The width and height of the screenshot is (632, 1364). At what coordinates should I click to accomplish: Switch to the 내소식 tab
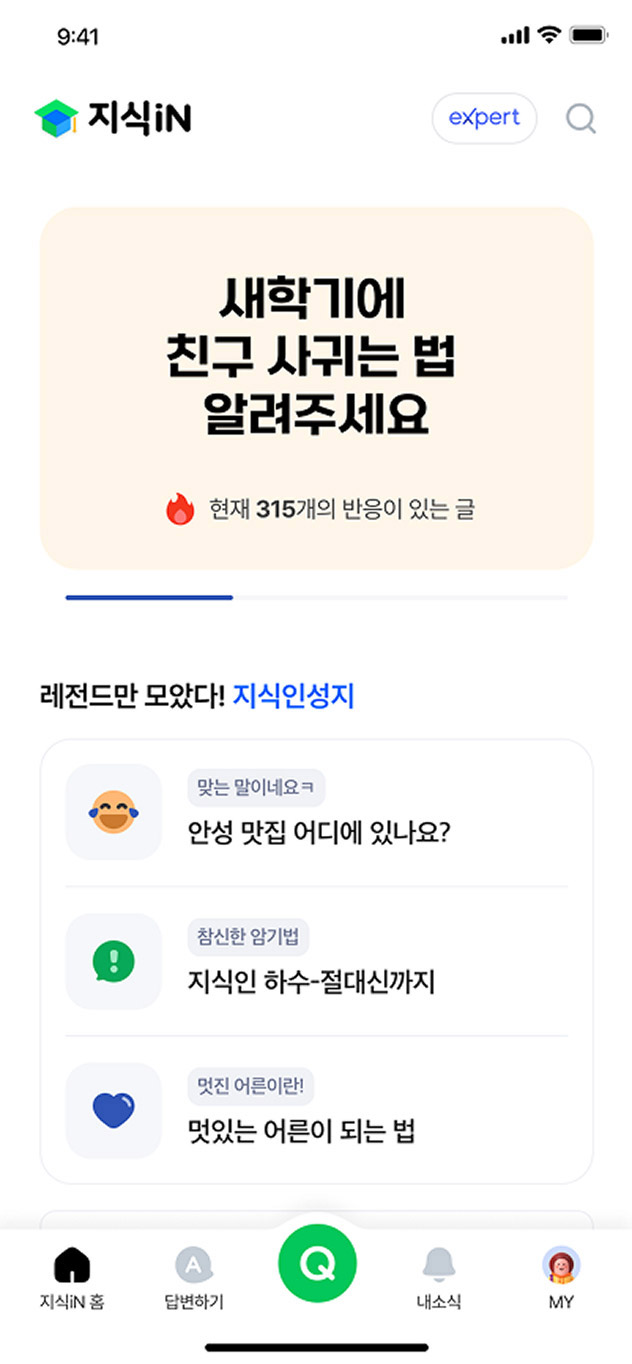click(x=439, y=1279)
